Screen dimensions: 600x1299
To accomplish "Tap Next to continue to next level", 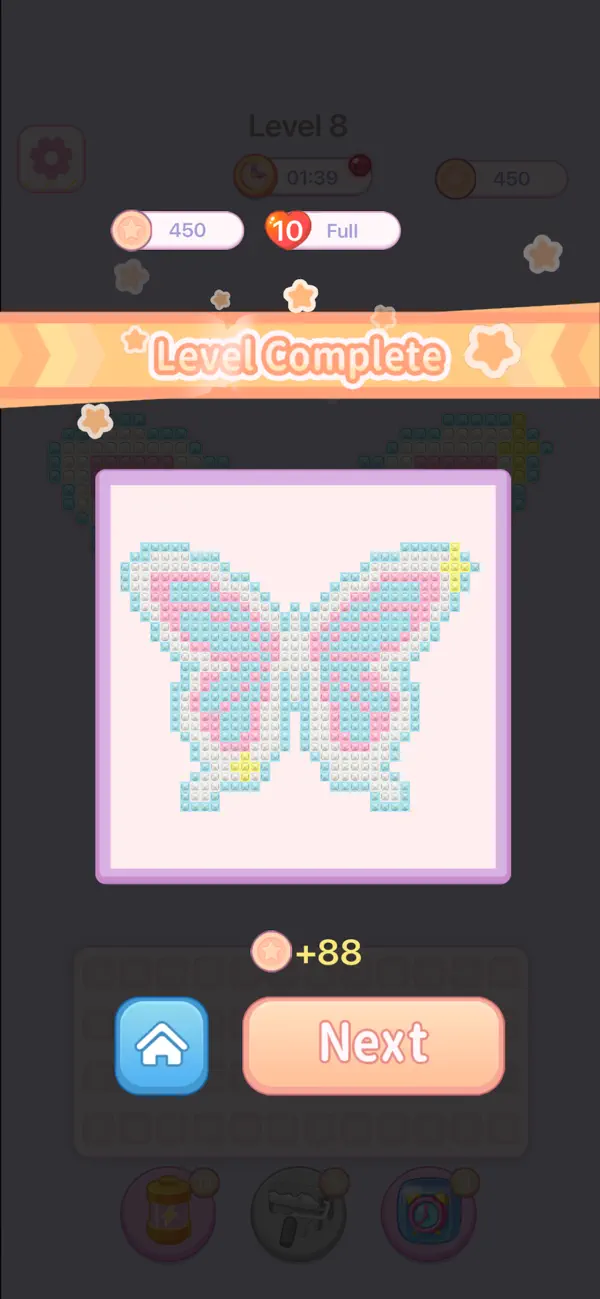I will tap(373, 1045).
